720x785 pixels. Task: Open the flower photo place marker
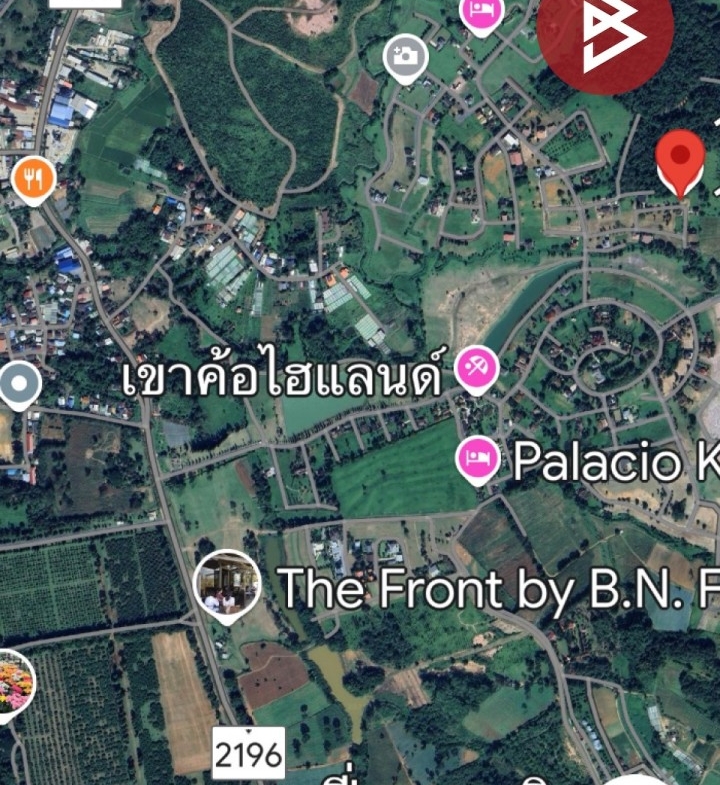[12, 682]
